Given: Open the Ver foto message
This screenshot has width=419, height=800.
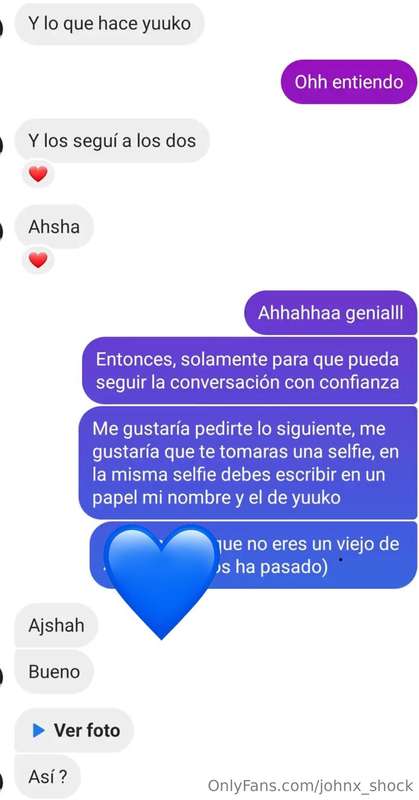Looking at the screenshot, I should tap(74, 730).
